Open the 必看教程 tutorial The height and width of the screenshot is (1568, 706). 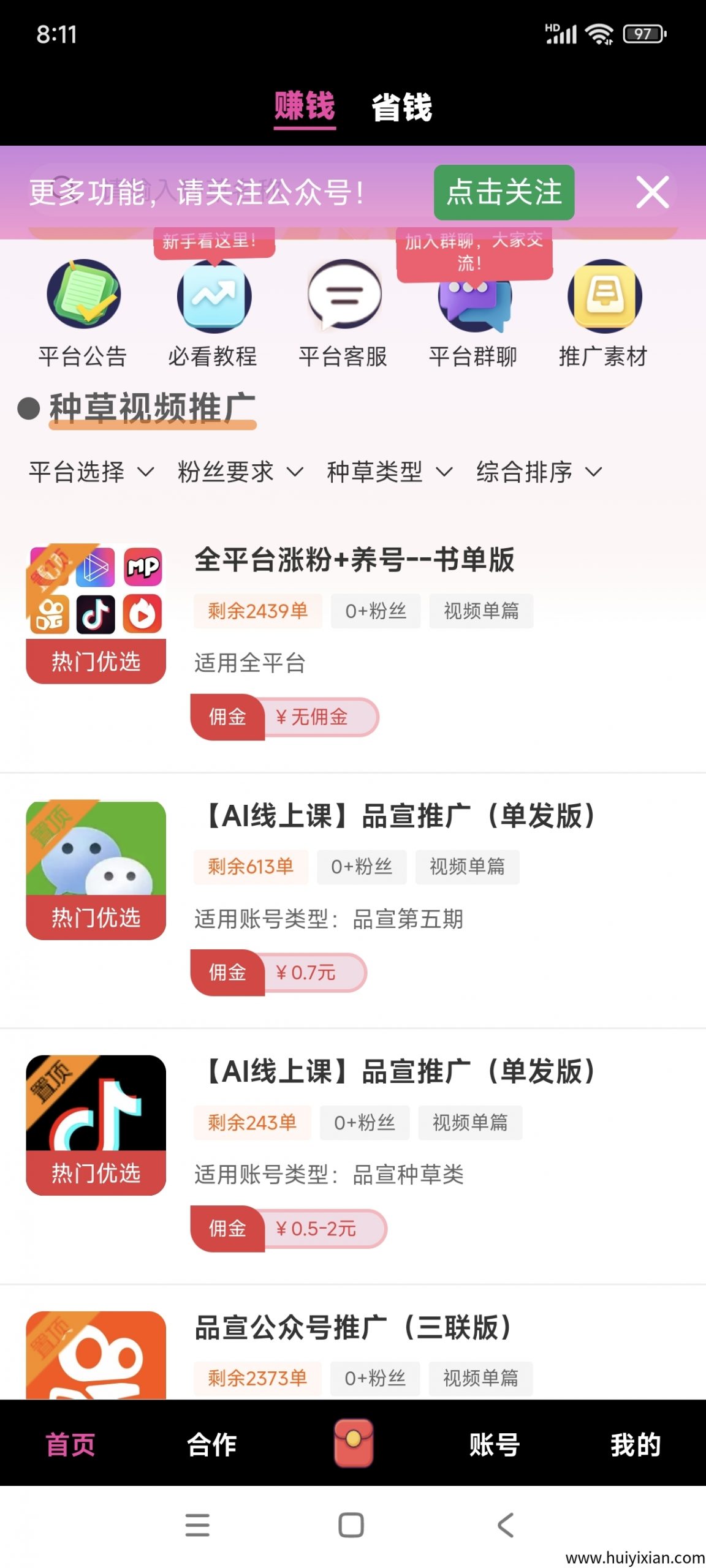(213, 313)
